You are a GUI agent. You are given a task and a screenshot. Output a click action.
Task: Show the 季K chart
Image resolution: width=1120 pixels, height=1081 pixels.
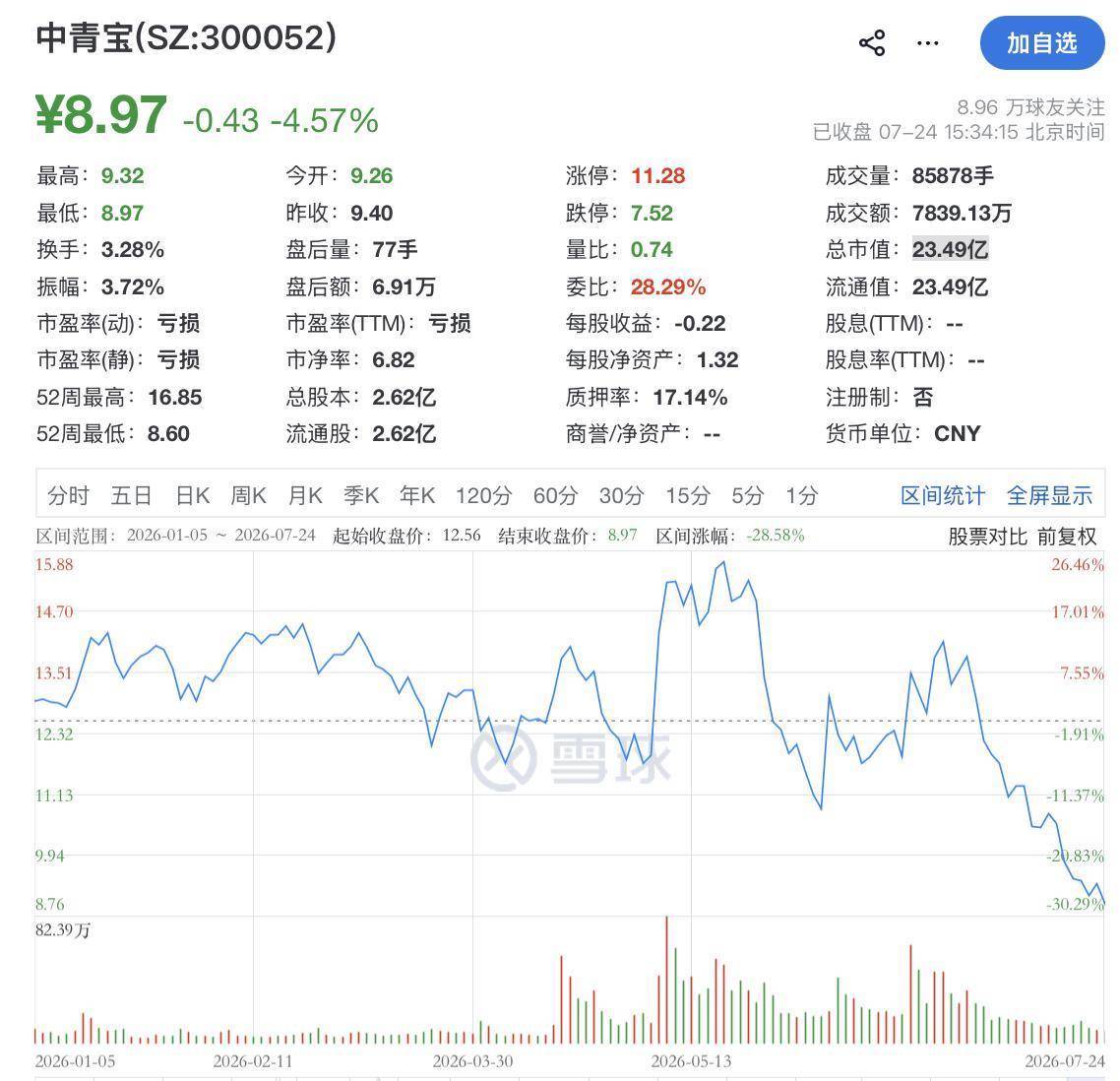tap(361, 495)
